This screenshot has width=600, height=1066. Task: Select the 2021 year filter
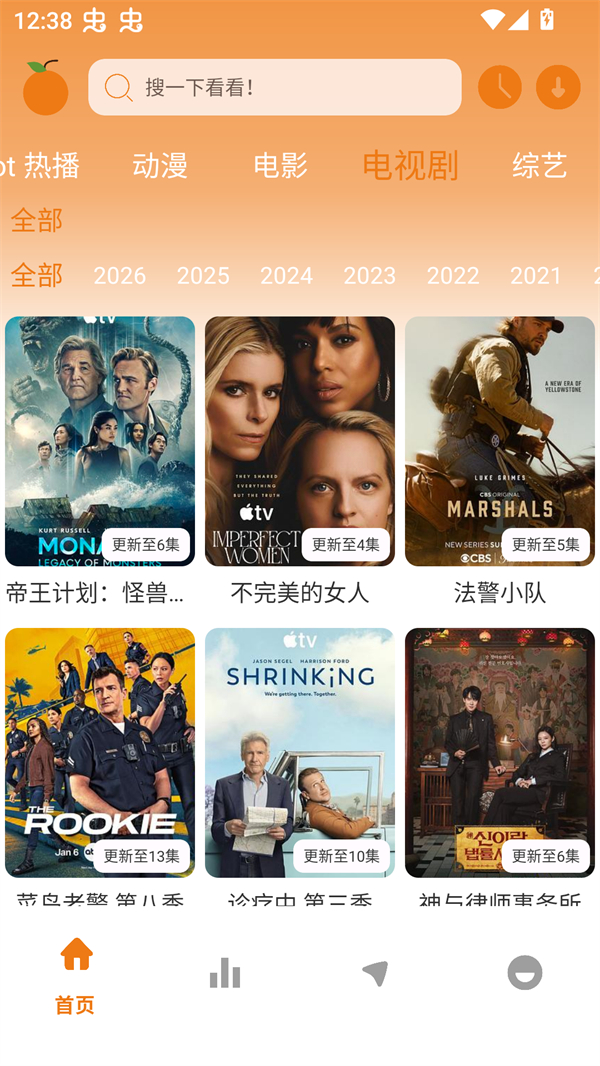pyautogui.click(x=536, y=275)
